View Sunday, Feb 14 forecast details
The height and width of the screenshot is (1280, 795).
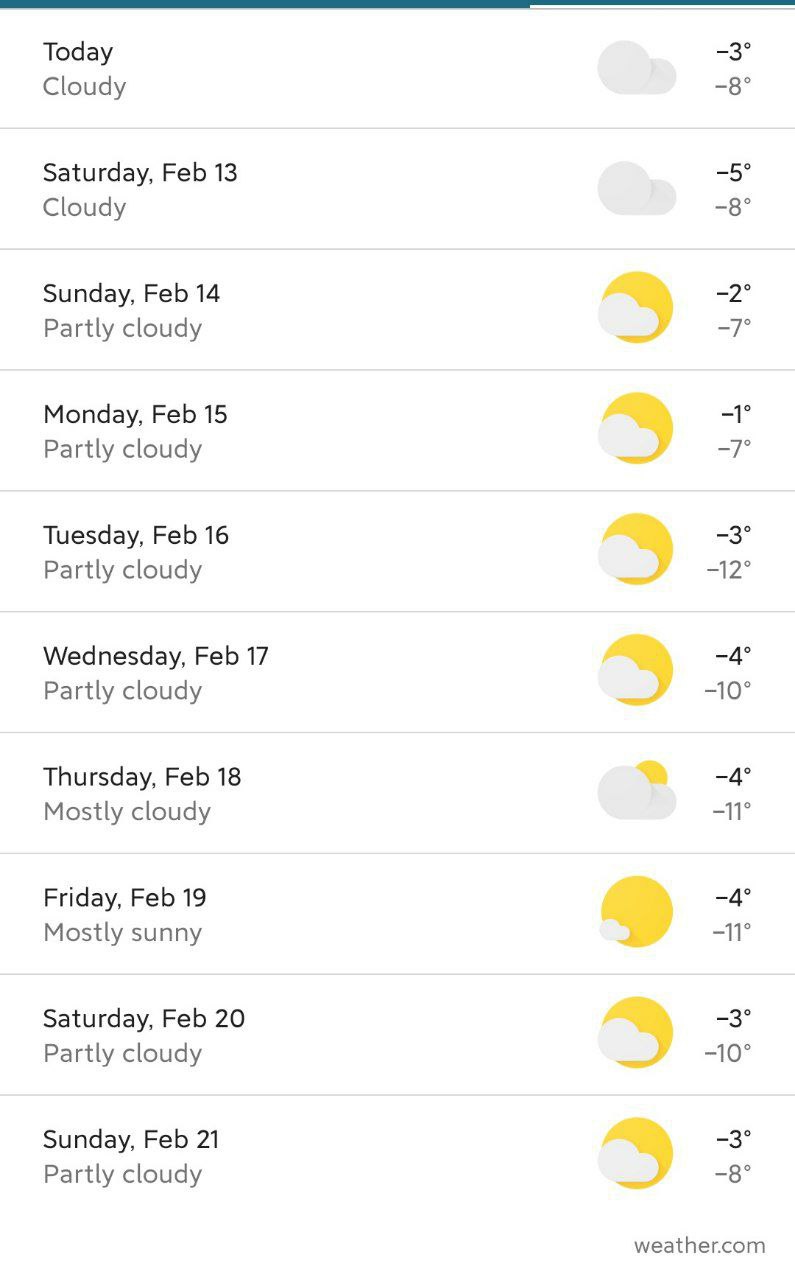click(397, 310)
